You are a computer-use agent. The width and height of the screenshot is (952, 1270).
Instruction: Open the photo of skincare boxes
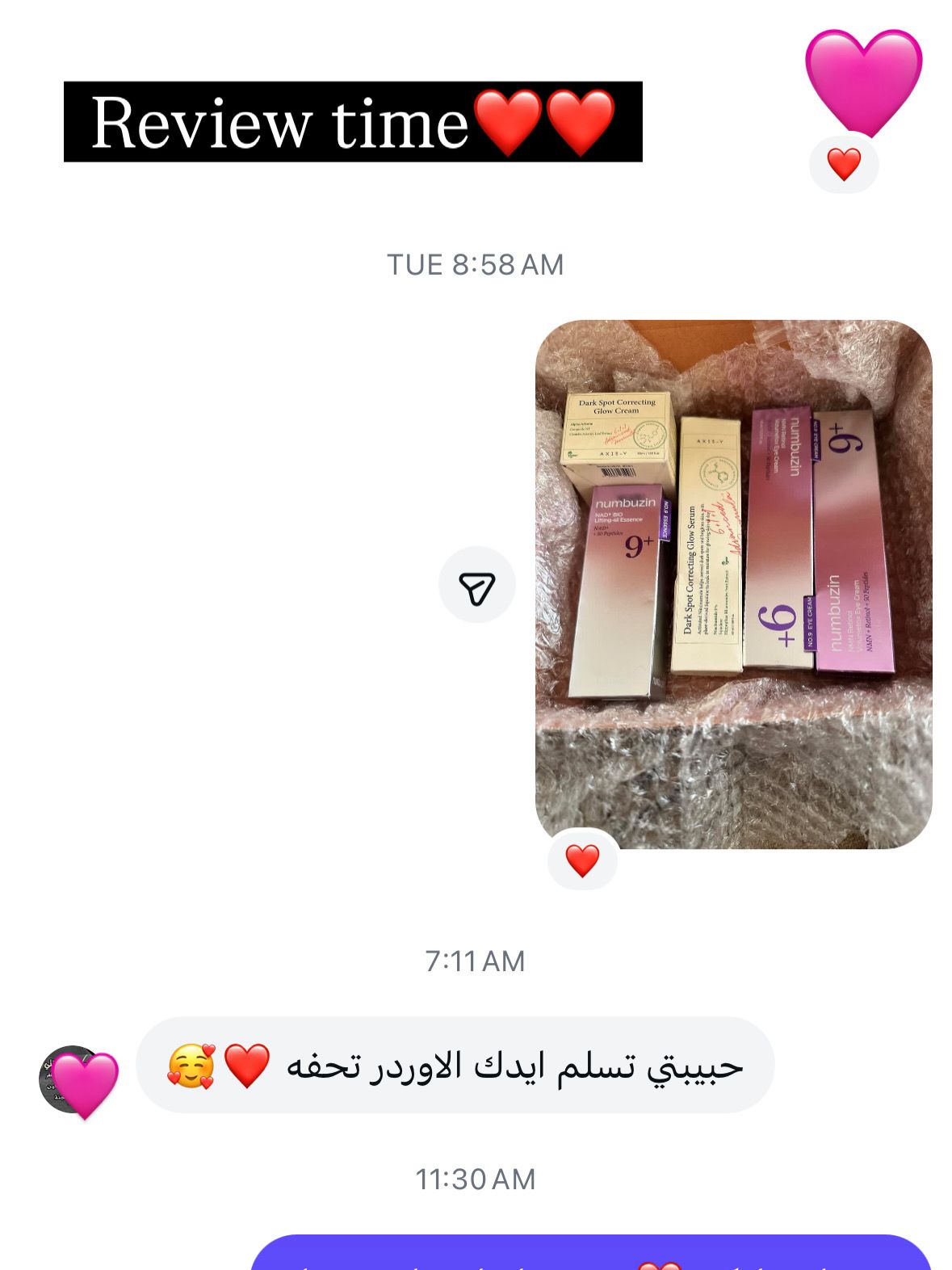733,583
